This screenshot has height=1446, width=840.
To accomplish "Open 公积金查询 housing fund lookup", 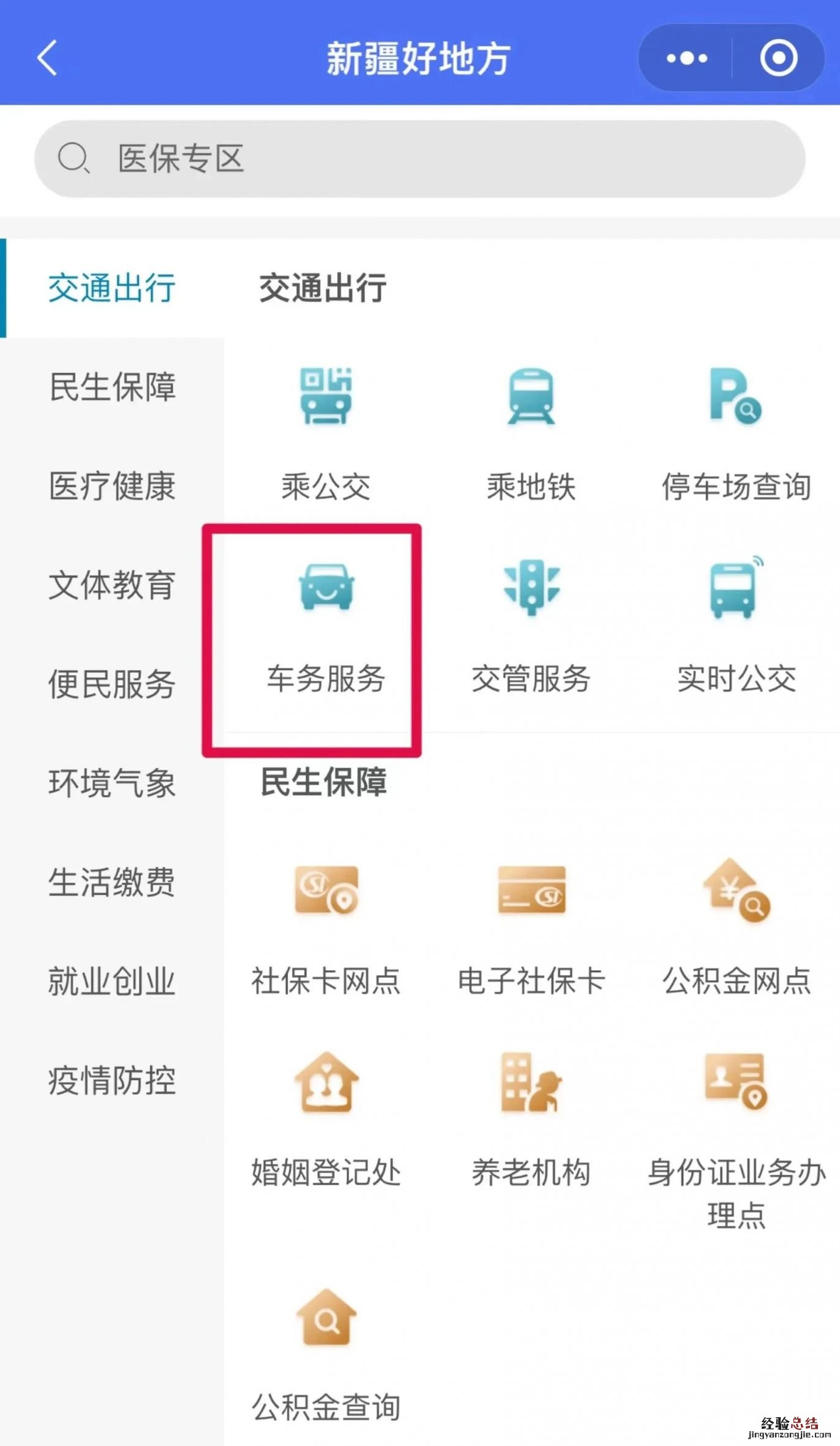I will click(x=326, y=1347).
